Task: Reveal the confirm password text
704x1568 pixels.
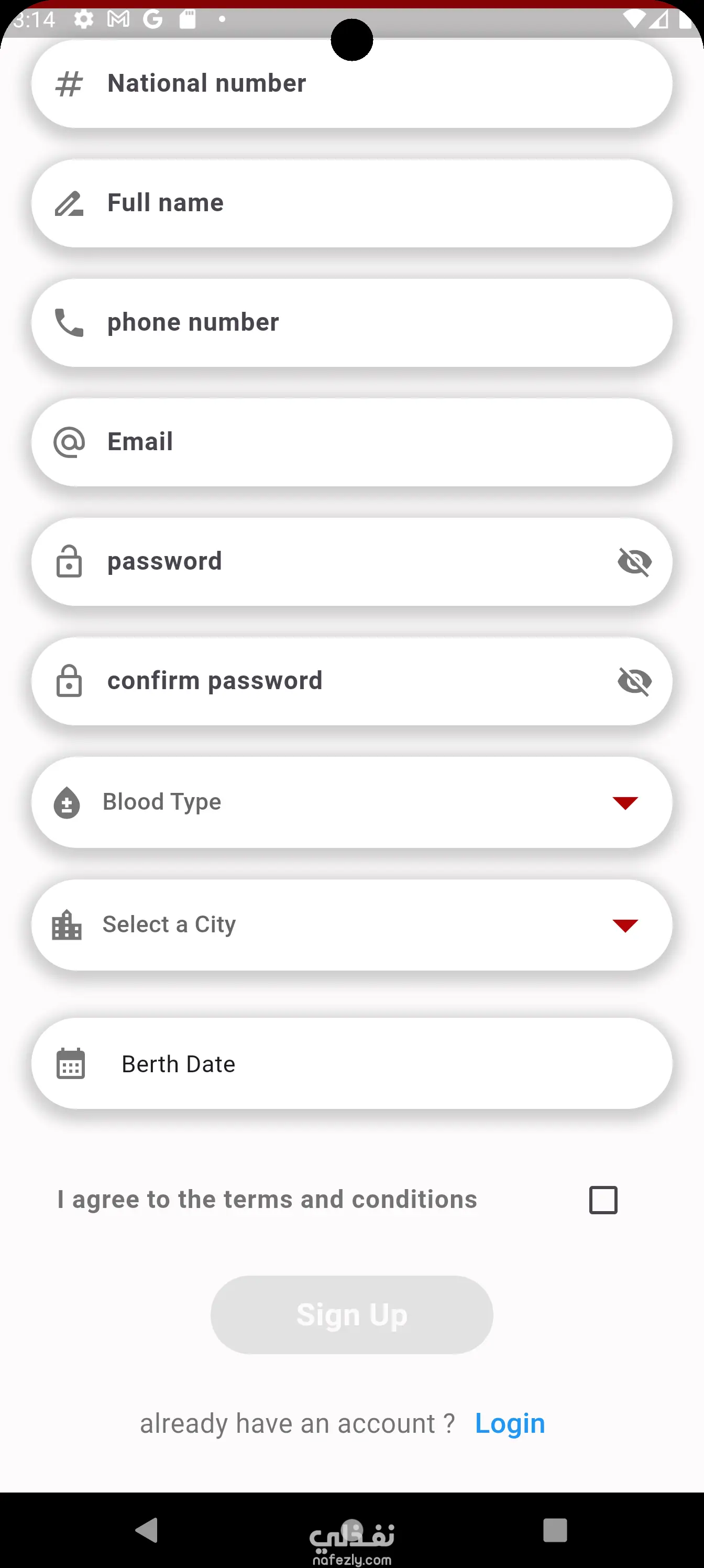Action: click(x=634, y=681)
